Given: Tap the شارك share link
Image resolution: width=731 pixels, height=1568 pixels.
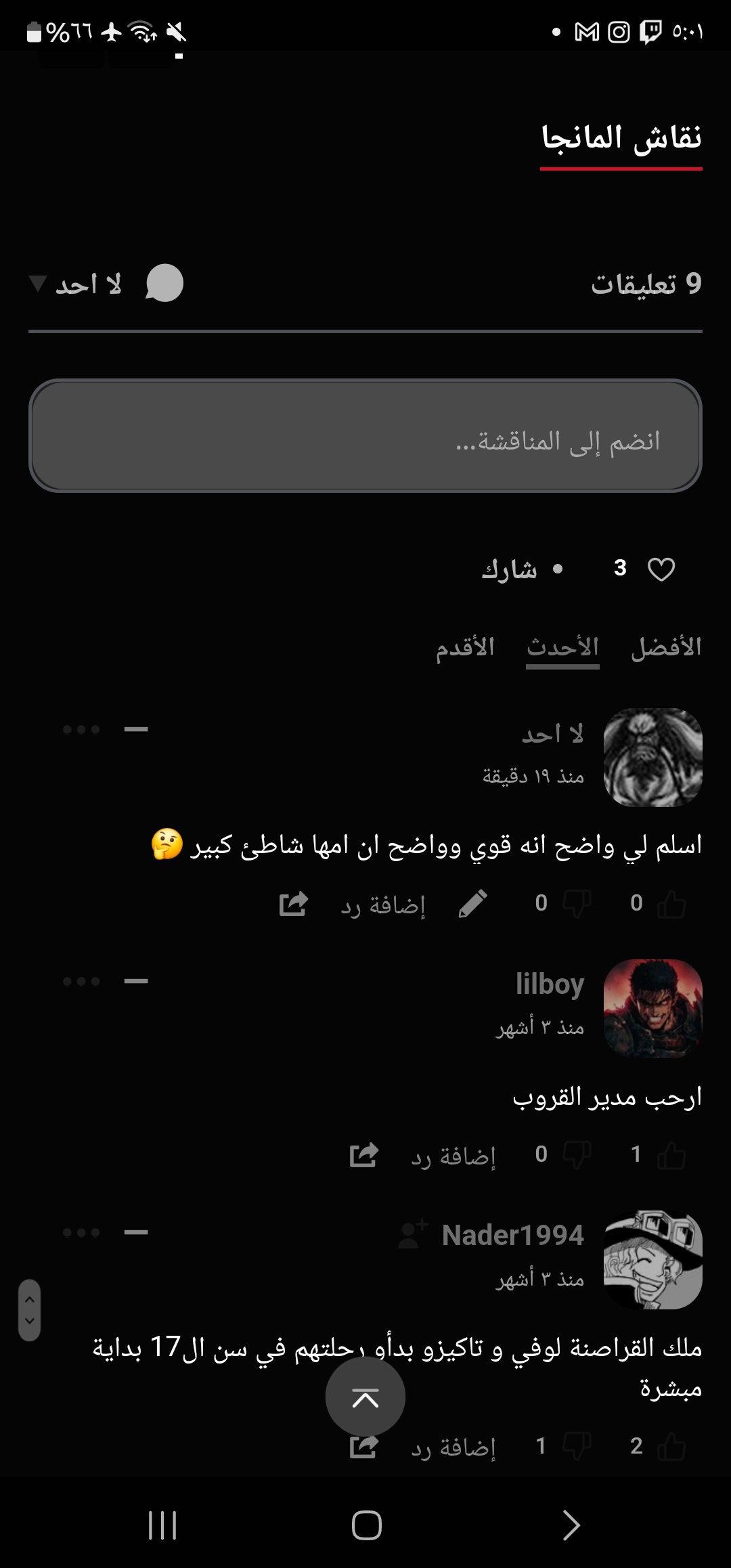Looking at the screenshot, I should pyautogui.click(x=509, y=569).
